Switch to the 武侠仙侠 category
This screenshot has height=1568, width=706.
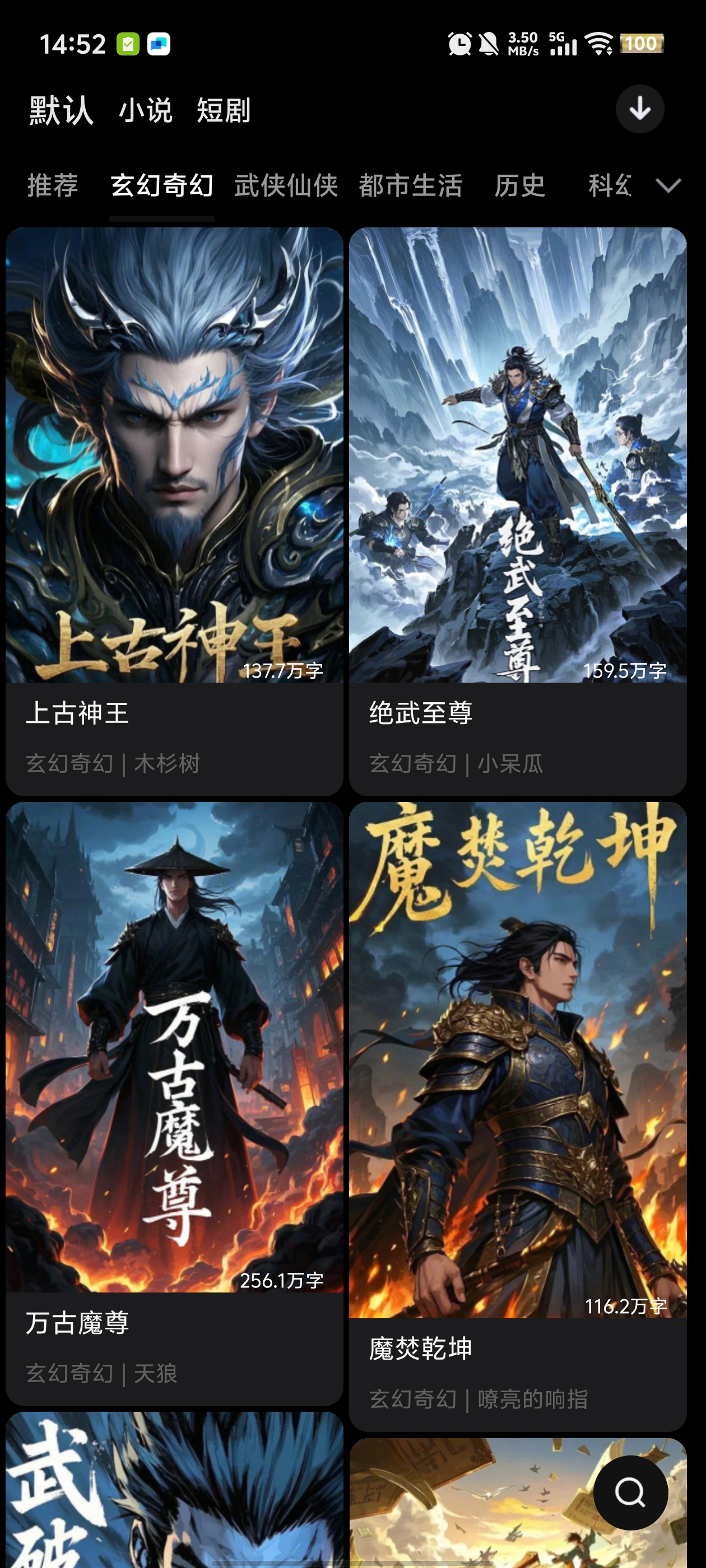(x=286, y=186)
